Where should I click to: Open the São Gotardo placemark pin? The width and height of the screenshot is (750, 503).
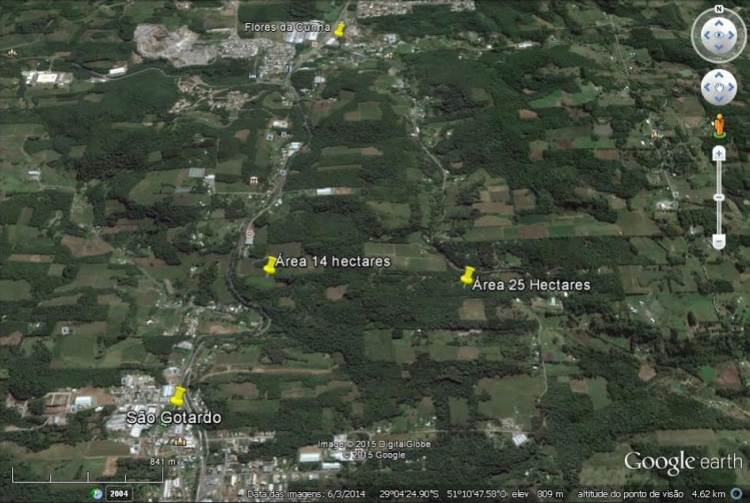(178, 396)
